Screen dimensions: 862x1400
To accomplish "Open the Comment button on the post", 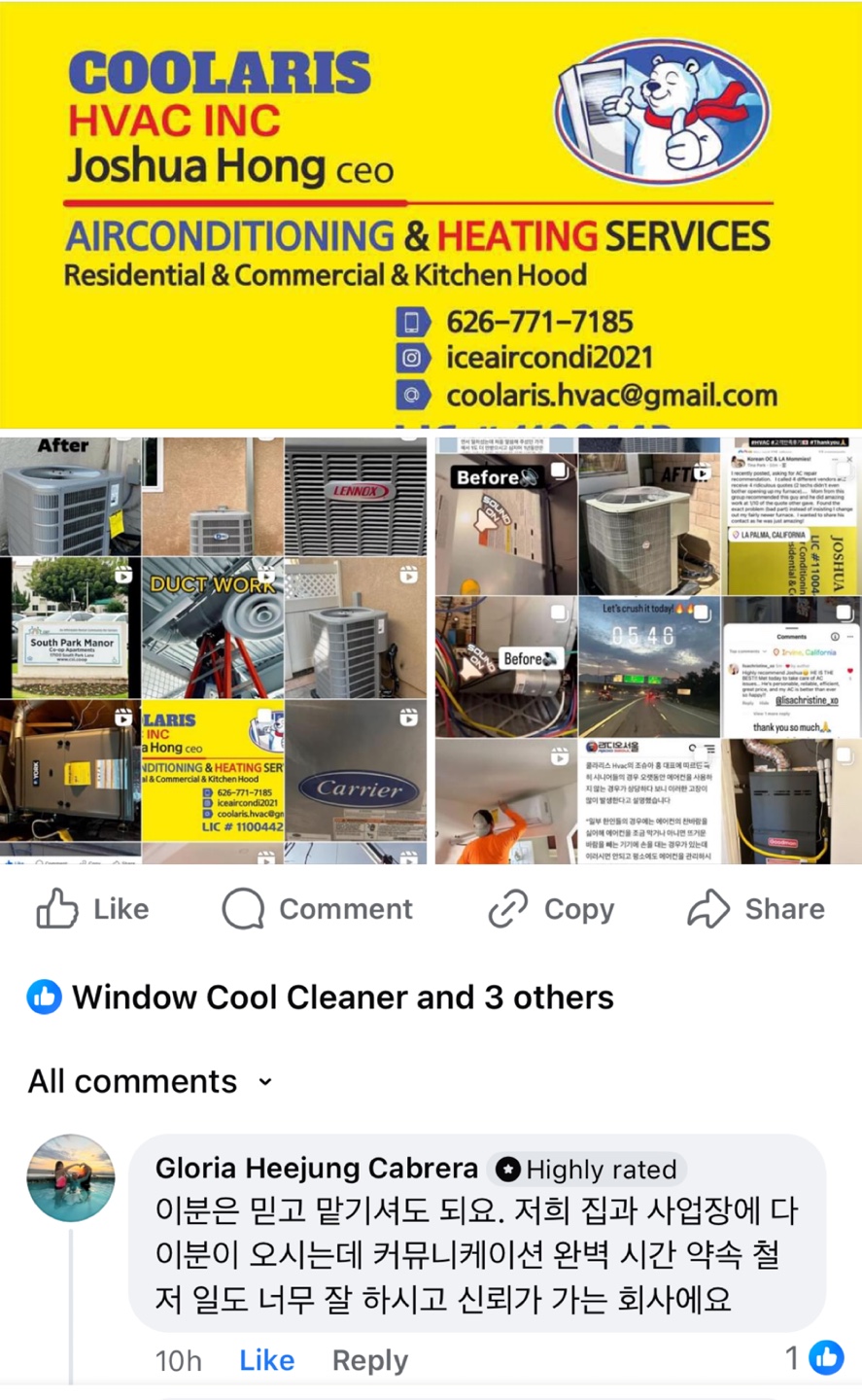I will tap(318, 909).
